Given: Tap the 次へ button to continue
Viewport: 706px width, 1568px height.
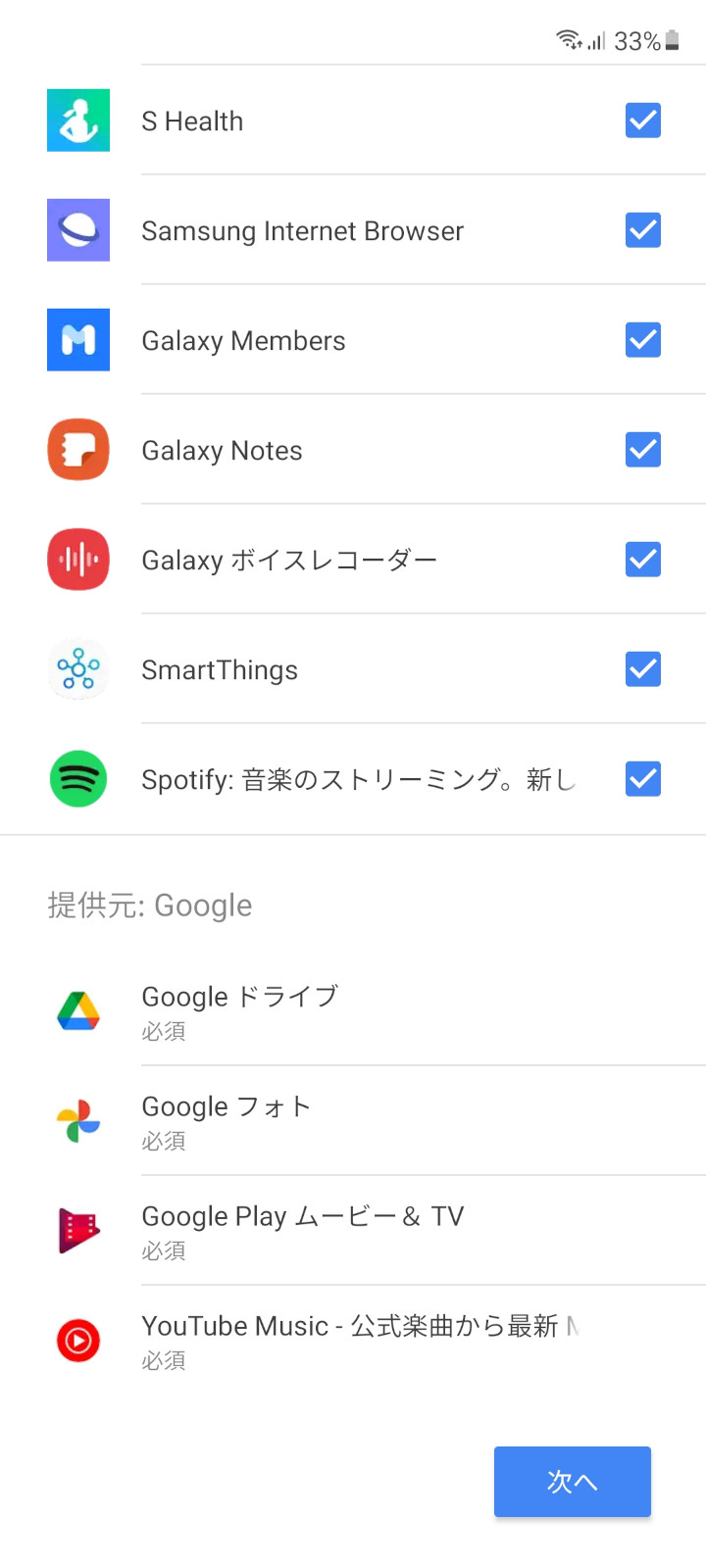Looking at the screenshot, I should 573,1481.
